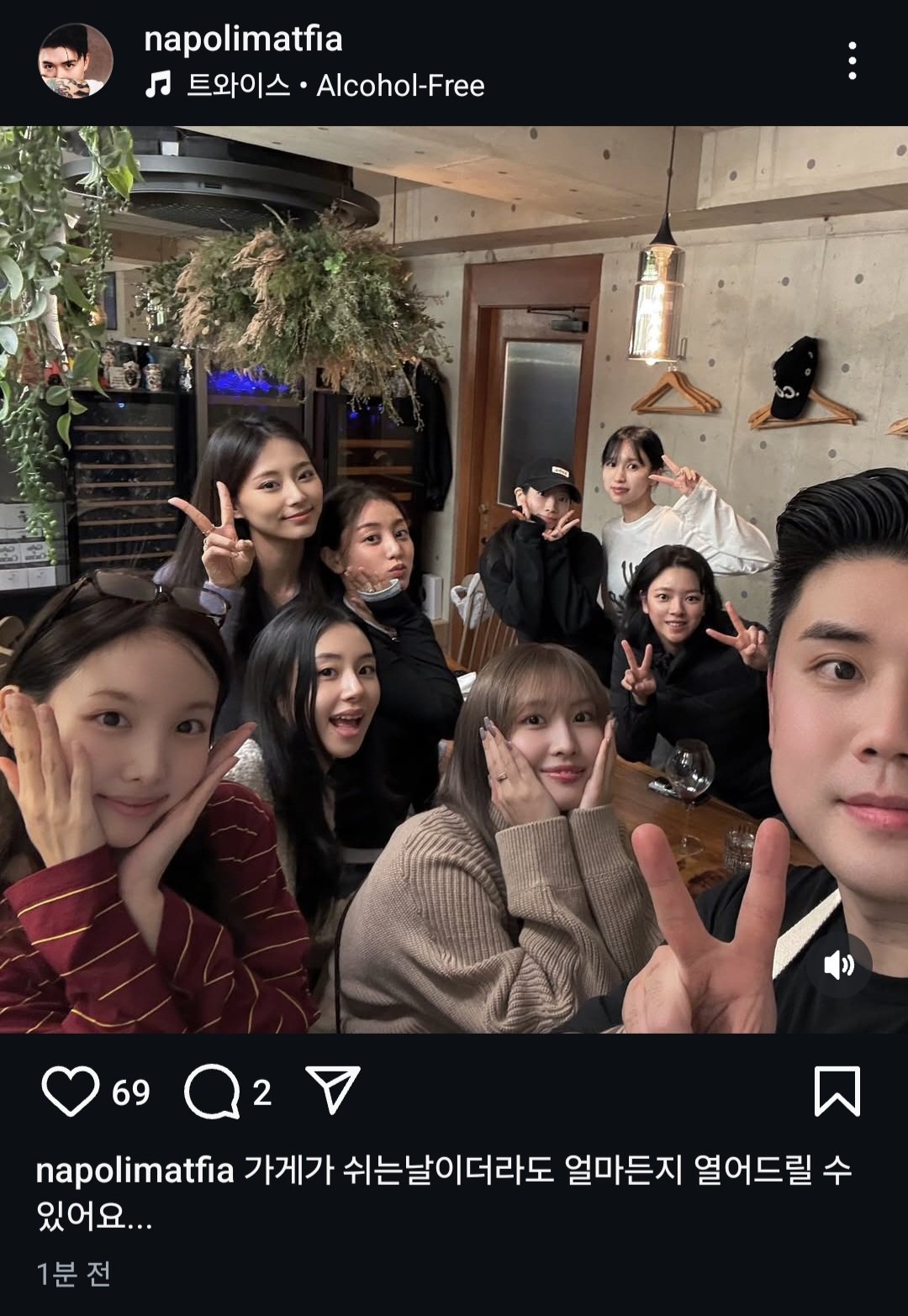The height and width of the screenshot is (1316, 908).
Task: Save this post with the bookmark icon
Action: pyautogui.click(x=837, y=1091)
